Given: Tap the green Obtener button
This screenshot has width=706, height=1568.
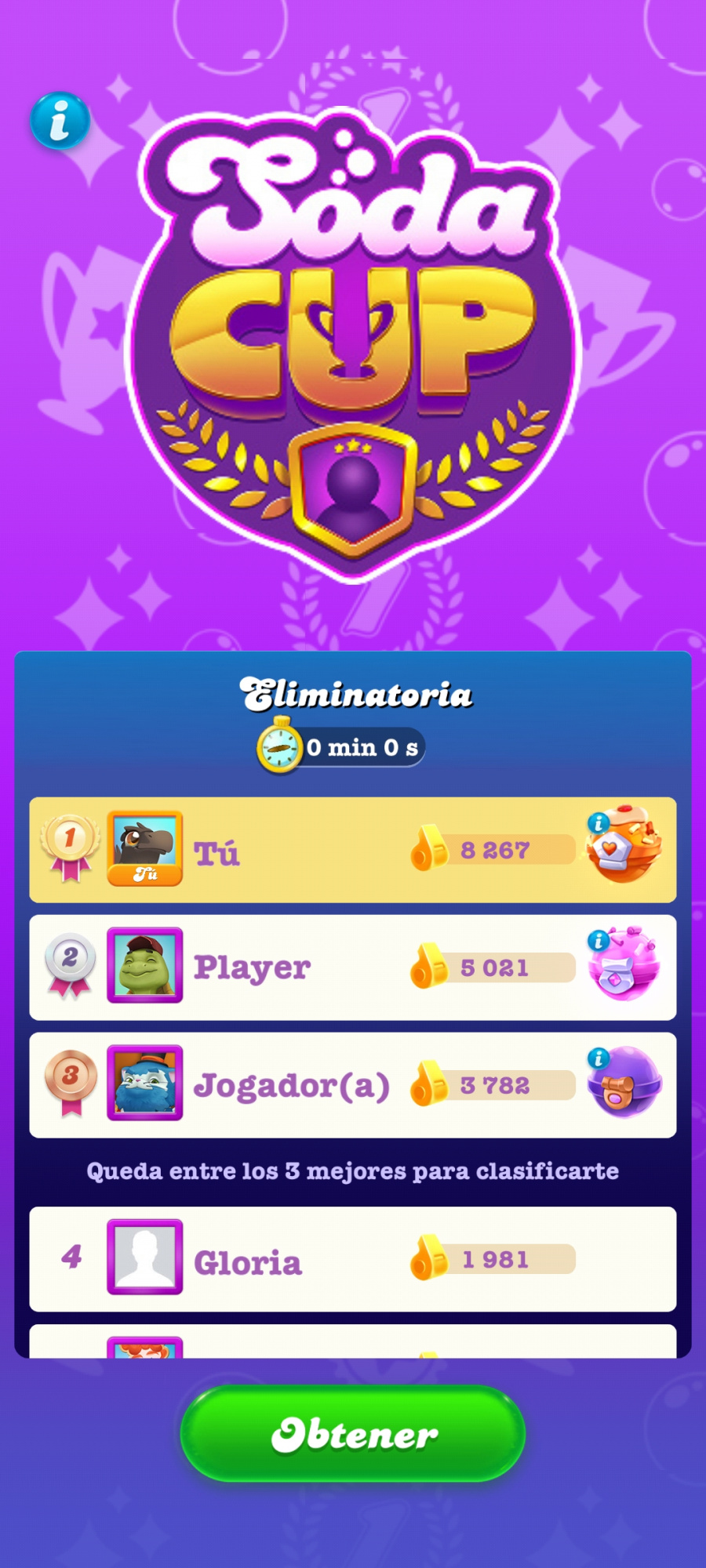Looking at the screenshot, I should (353, 1433).
